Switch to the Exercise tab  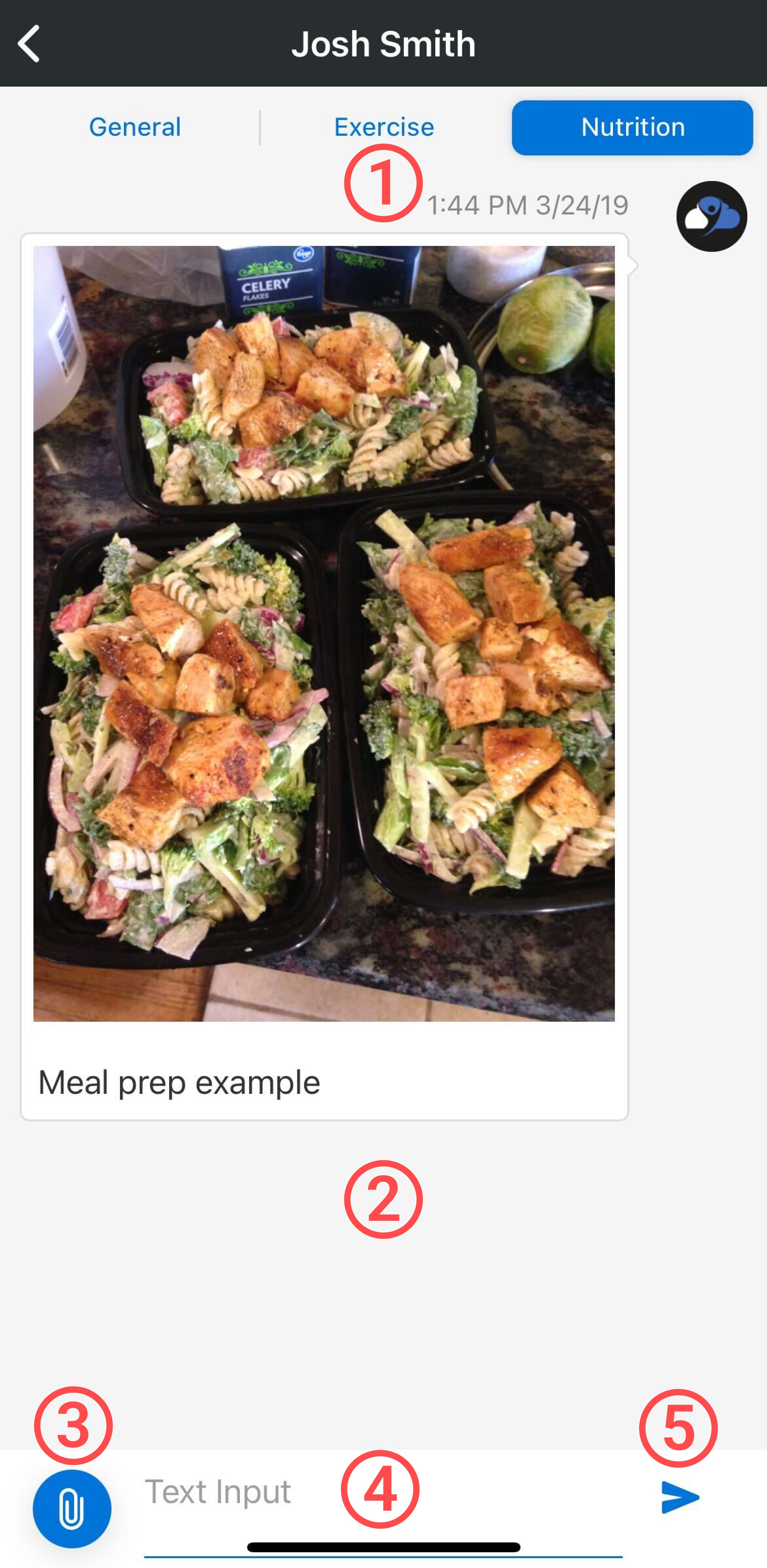[x=384, y=127]
